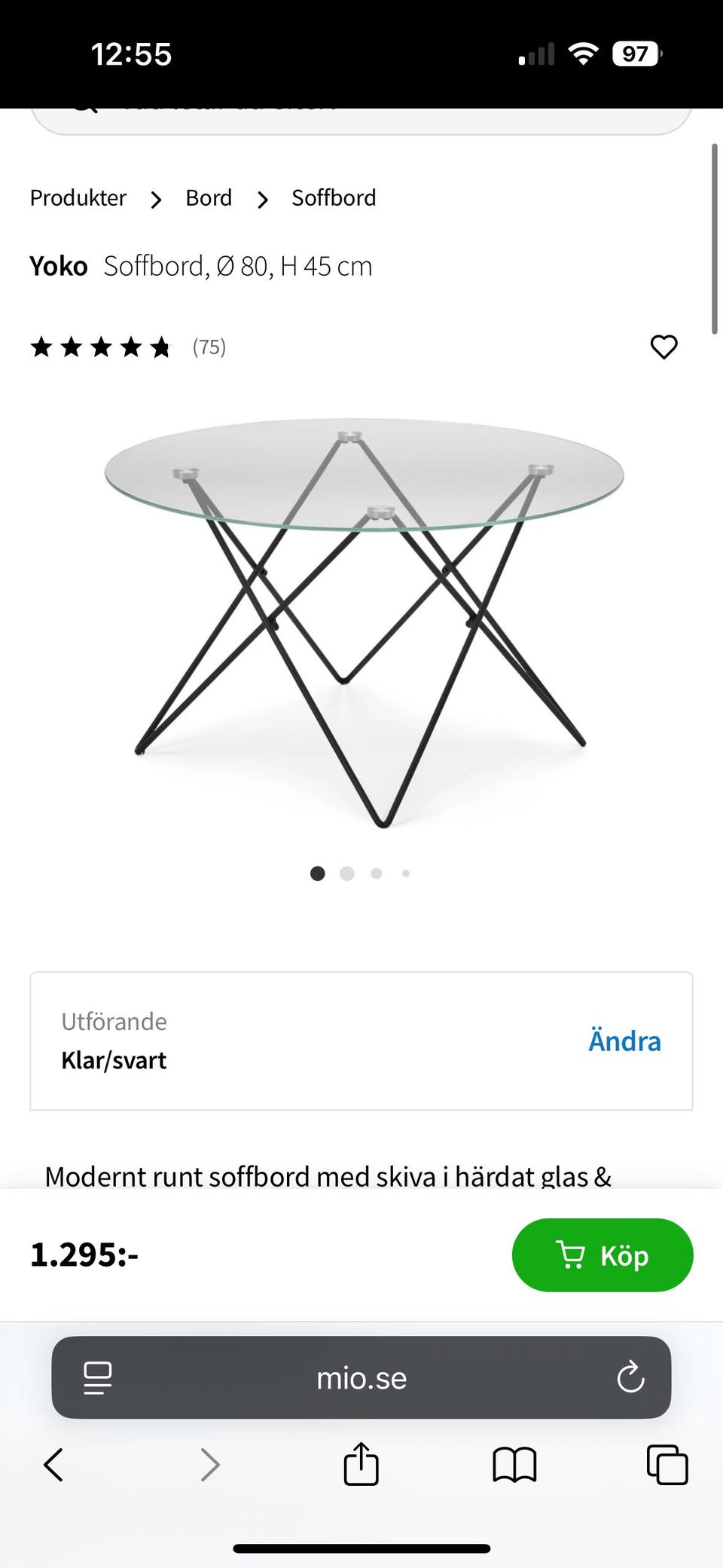Image resolution: width=723 pixels, height=1568 pixels.
Task: Select the third carousel dot
Action: [x=377, y=873]
